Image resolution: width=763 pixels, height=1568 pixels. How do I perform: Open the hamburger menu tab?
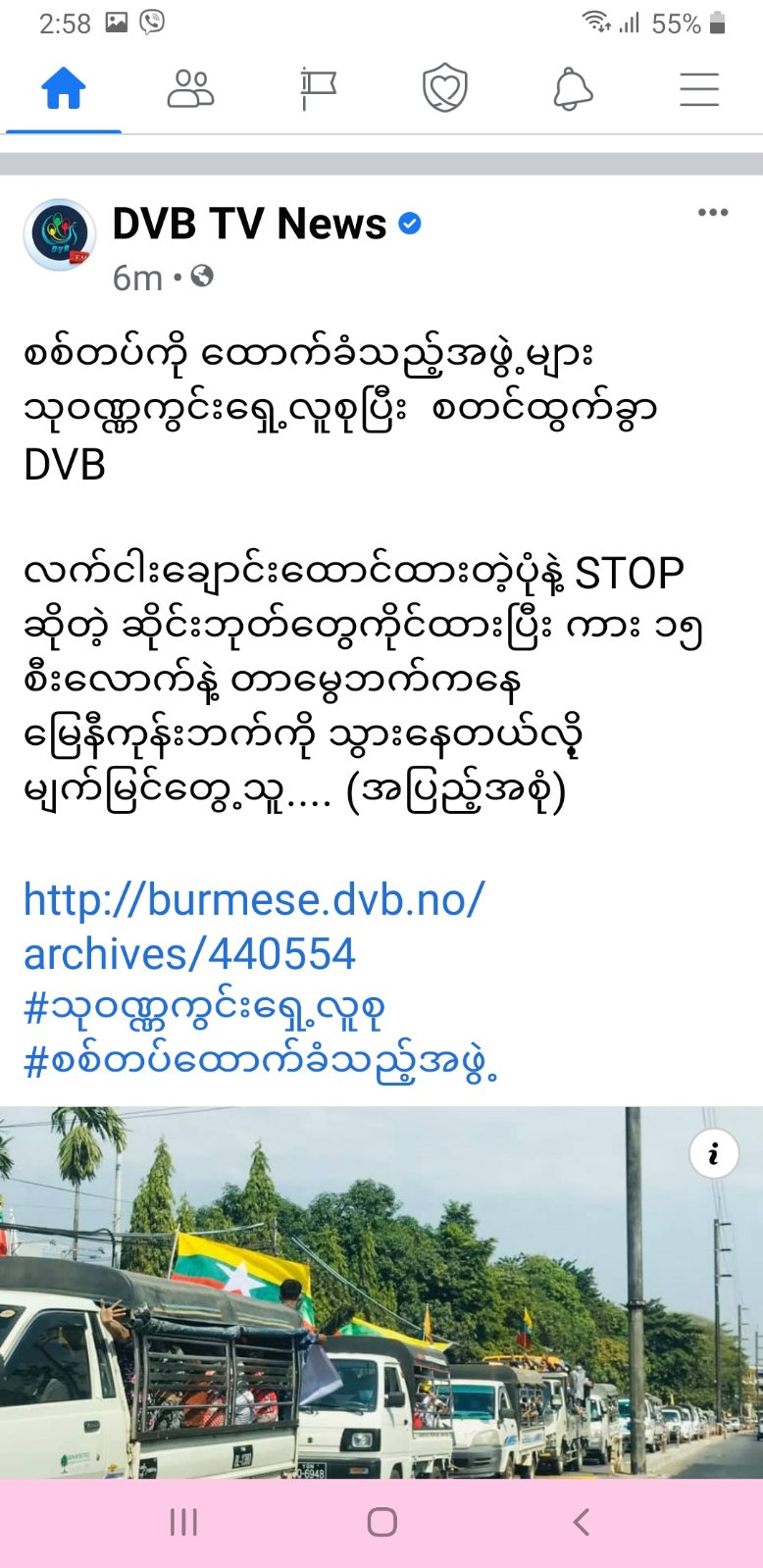[x=699, y=90]
